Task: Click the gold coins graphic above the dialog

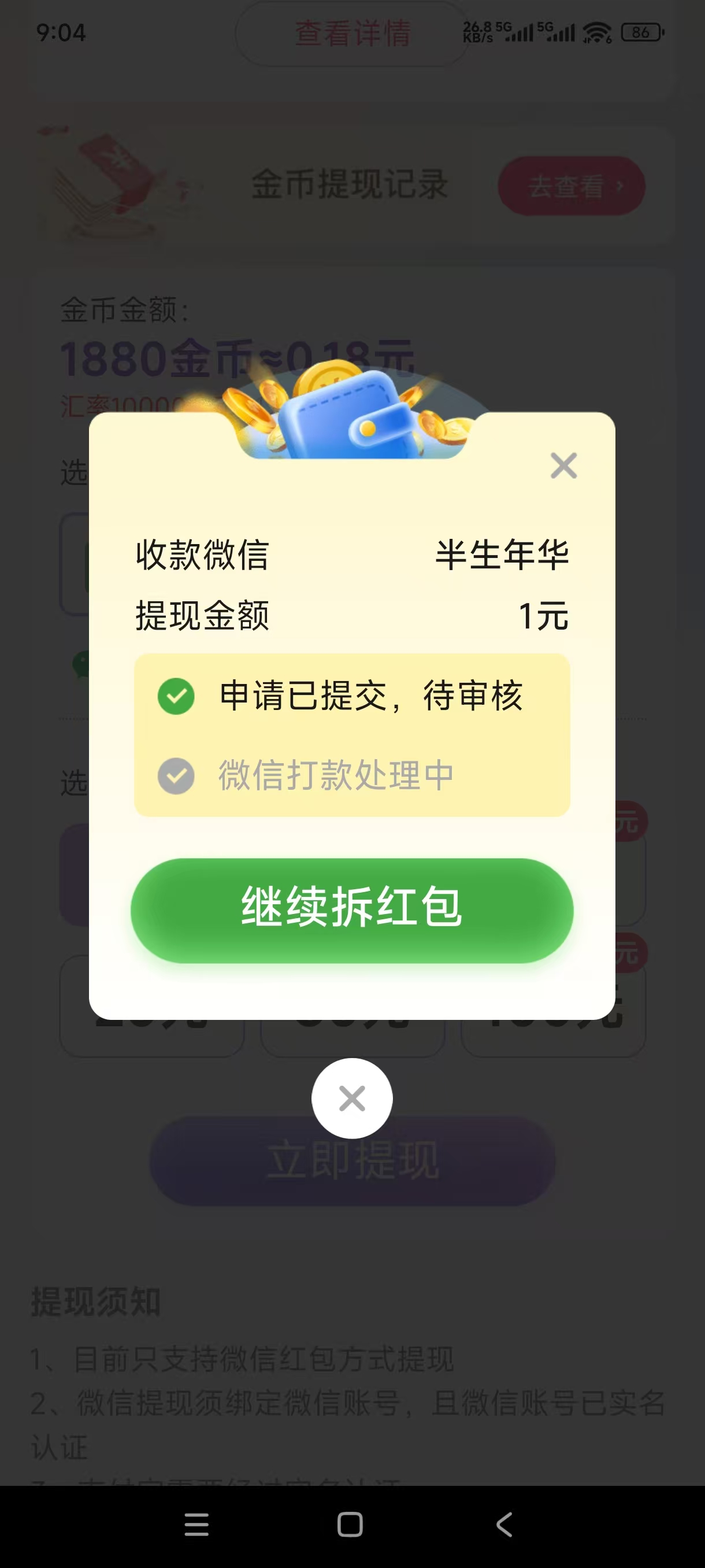Action: 255,402
